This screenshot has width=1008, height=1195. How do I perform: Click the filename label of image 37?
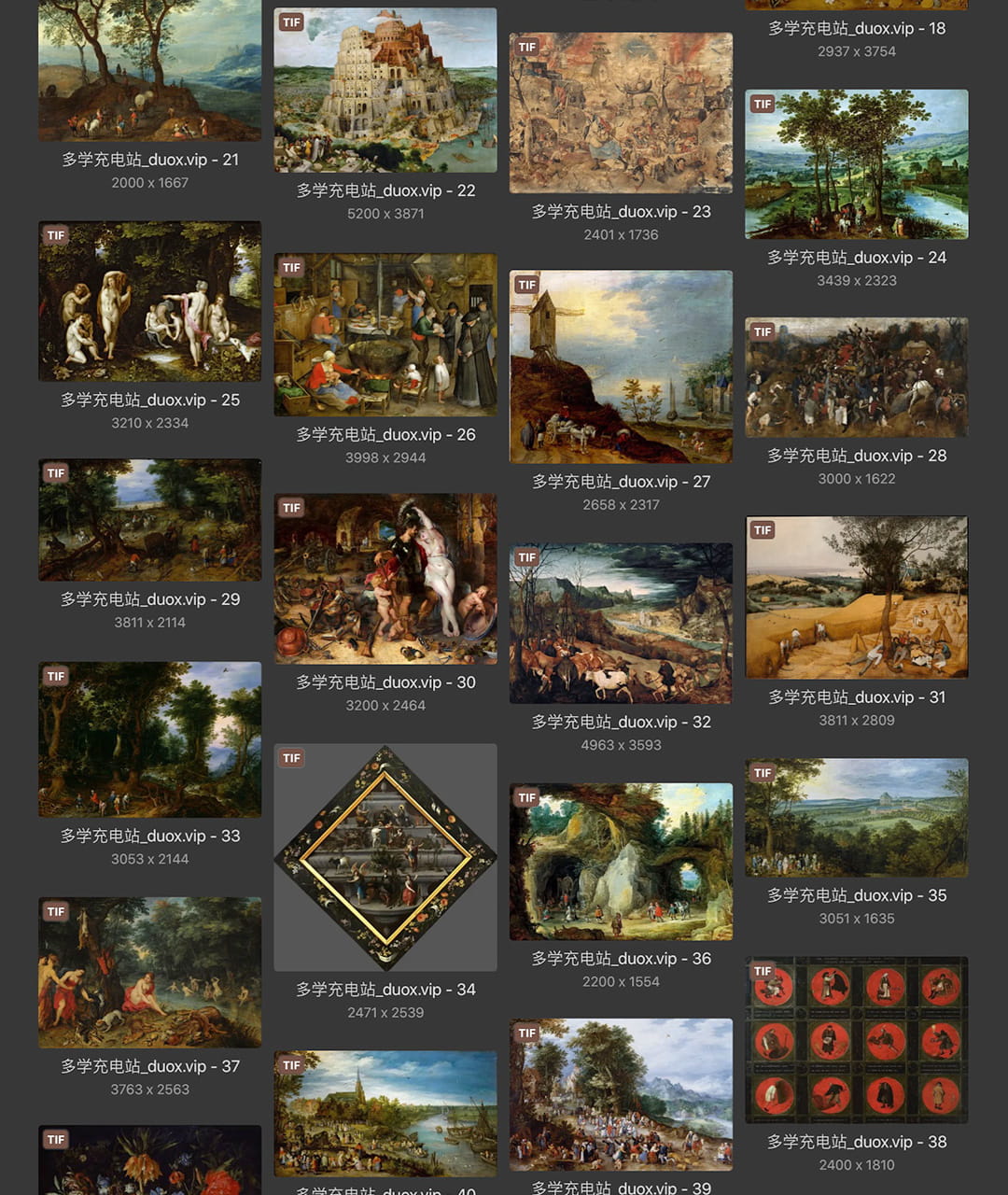coord(148,1065)
